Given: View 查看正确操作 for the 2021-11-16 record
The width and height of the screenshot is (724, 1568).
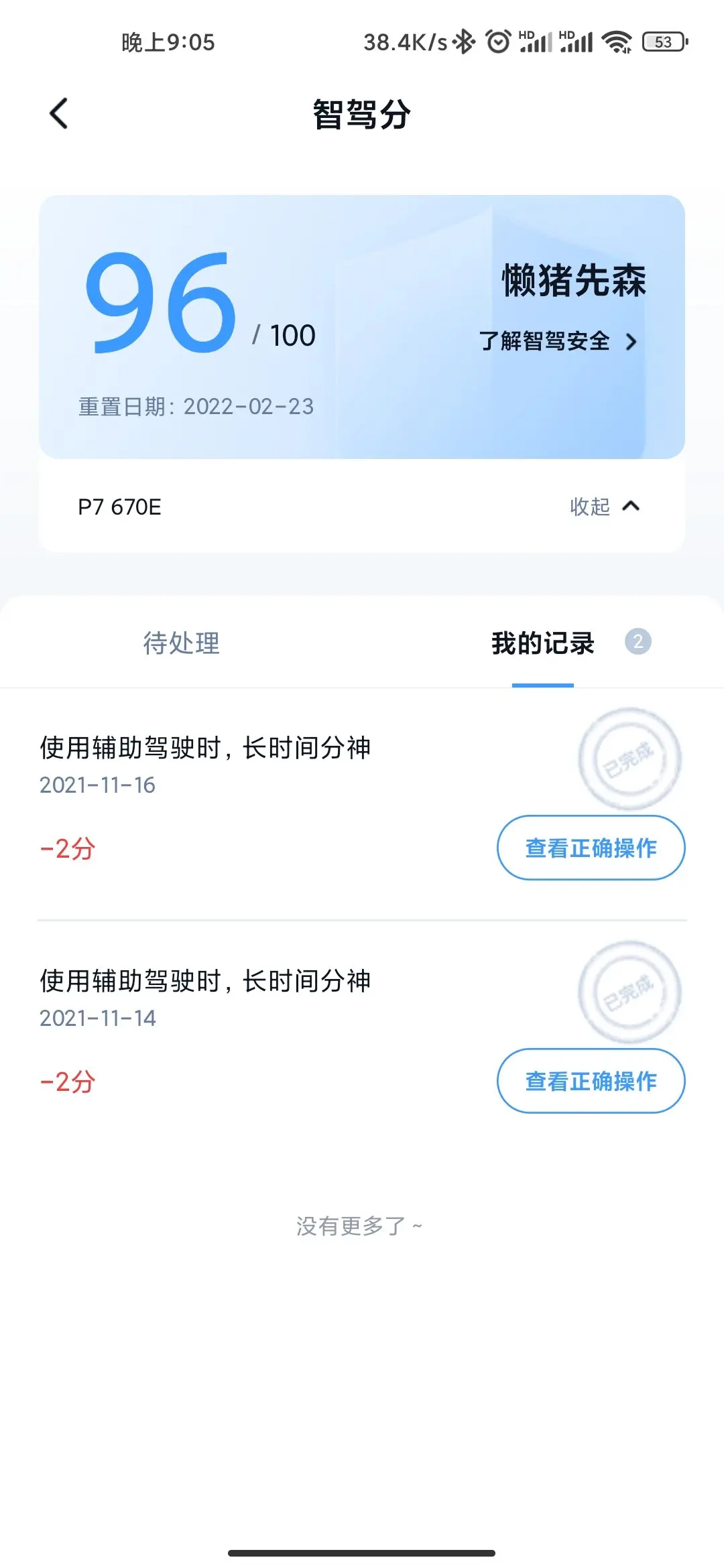Looking at the screenshot, I should point(591,848).
